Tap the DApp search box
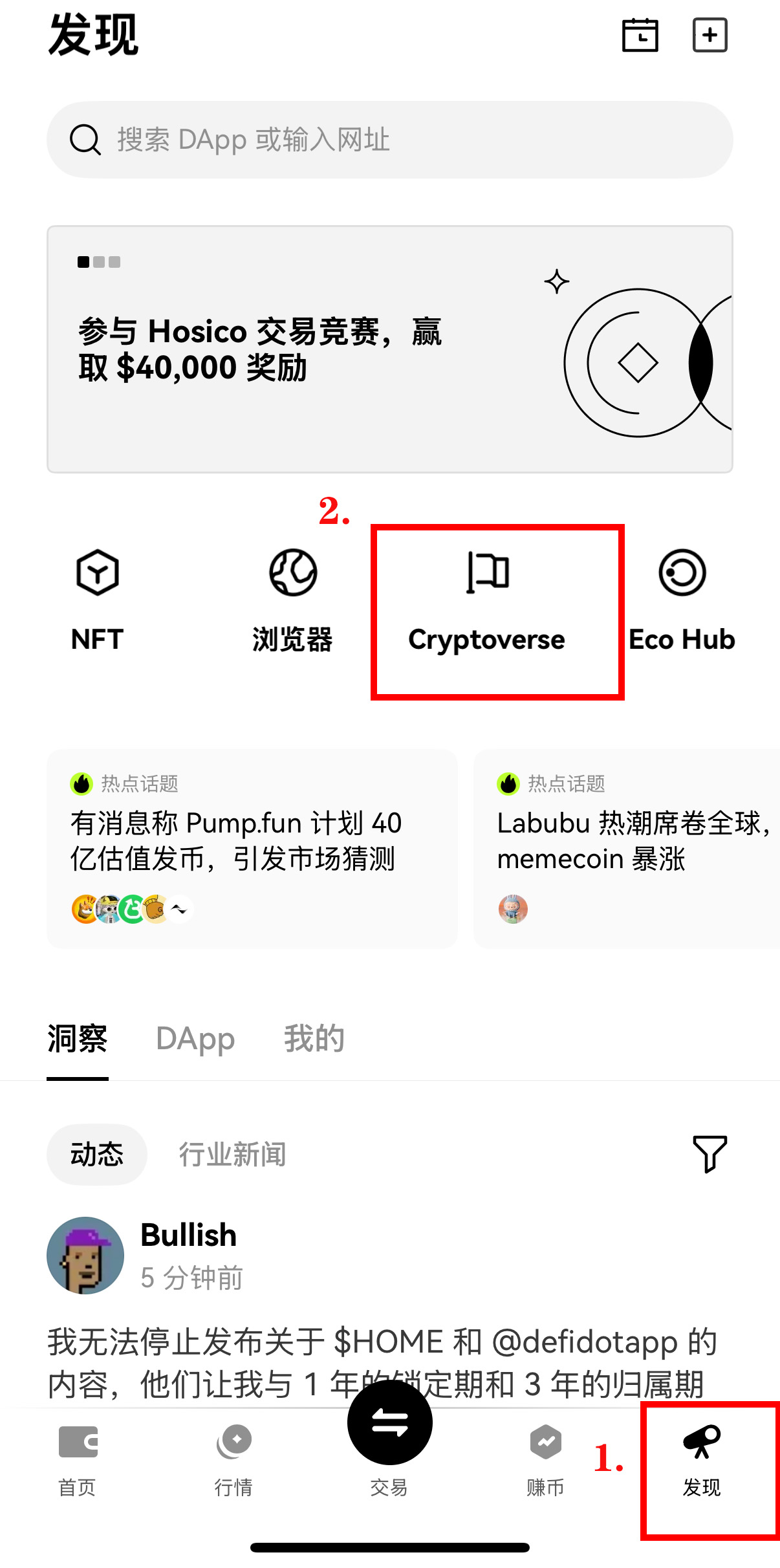Viewport: 780px width, 1568px height. (x=389, y=140)
